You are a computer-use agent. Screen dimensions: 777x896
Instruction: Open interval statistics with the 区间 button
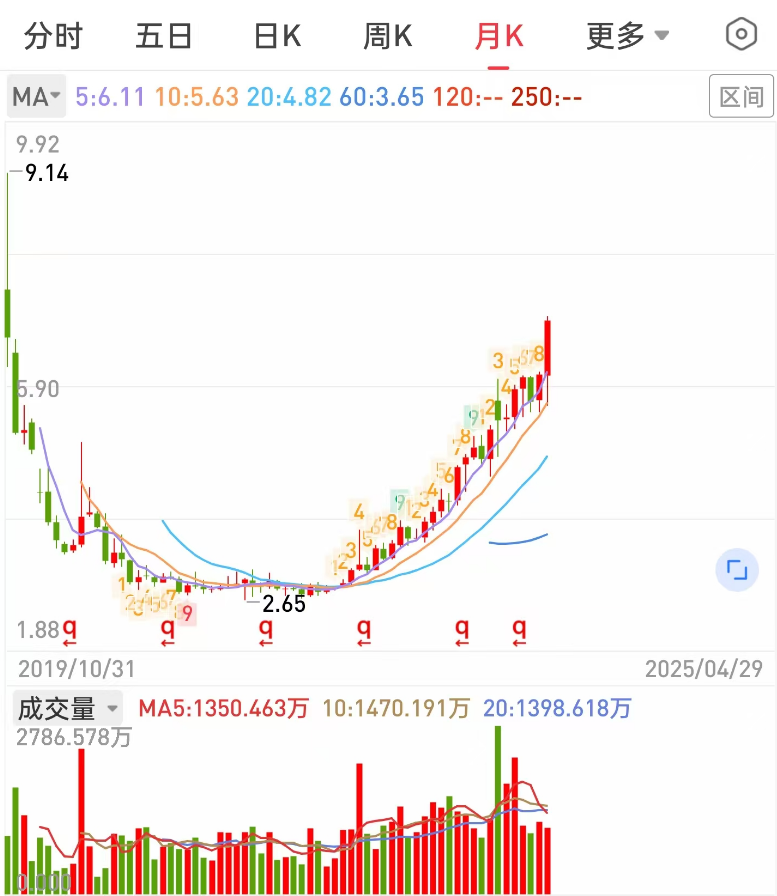tap(741, 96)
